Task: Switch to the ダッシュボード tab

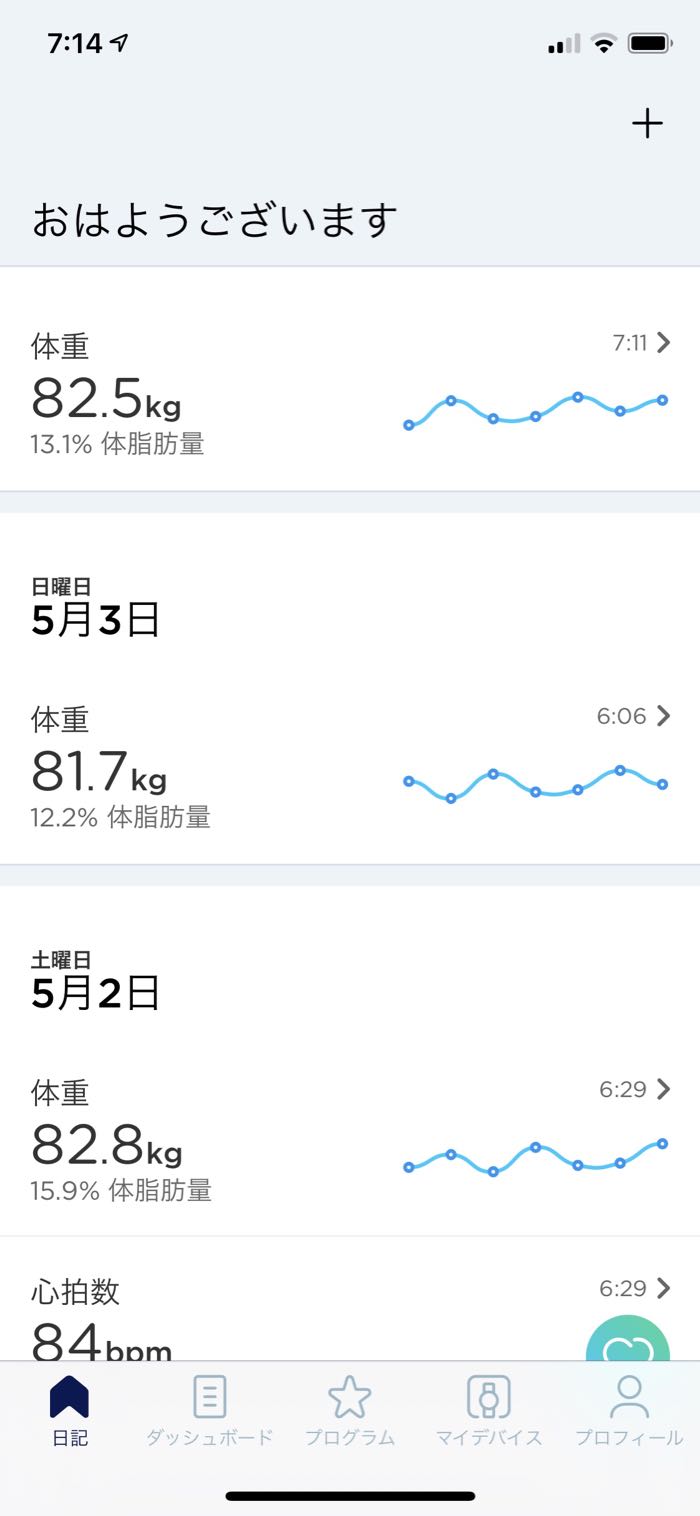Action: click(209, 1410)
